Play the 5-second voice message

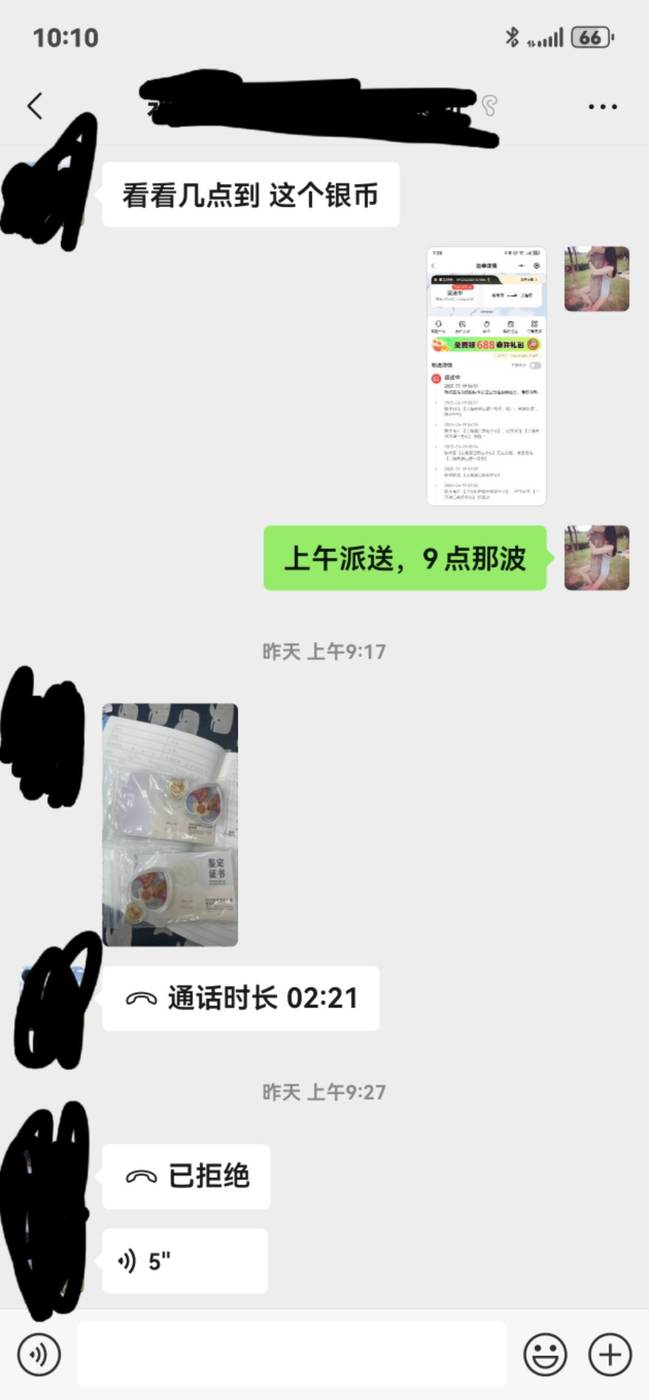[x=185, y=1261]
